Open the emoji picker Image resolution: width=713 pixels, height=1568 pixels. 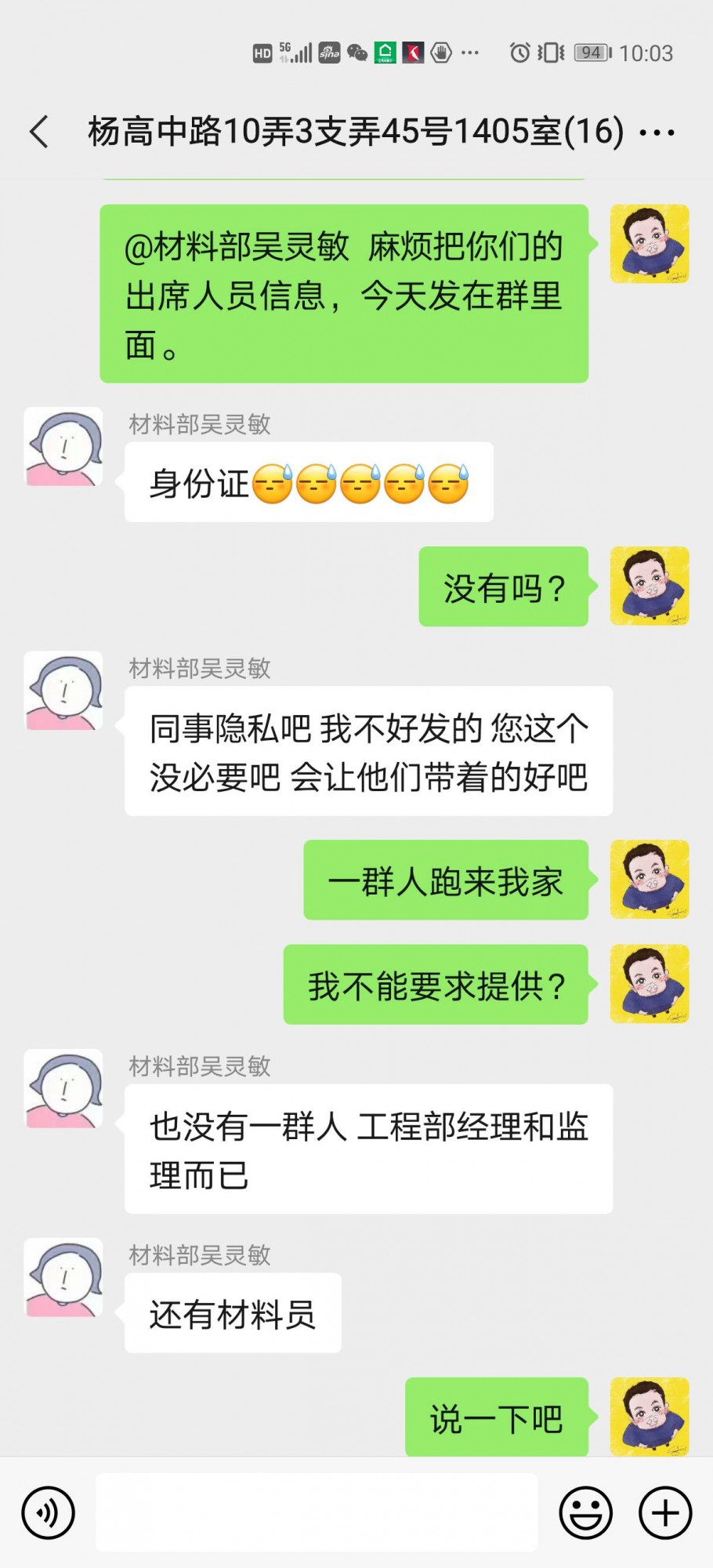tap(585, 1512)
